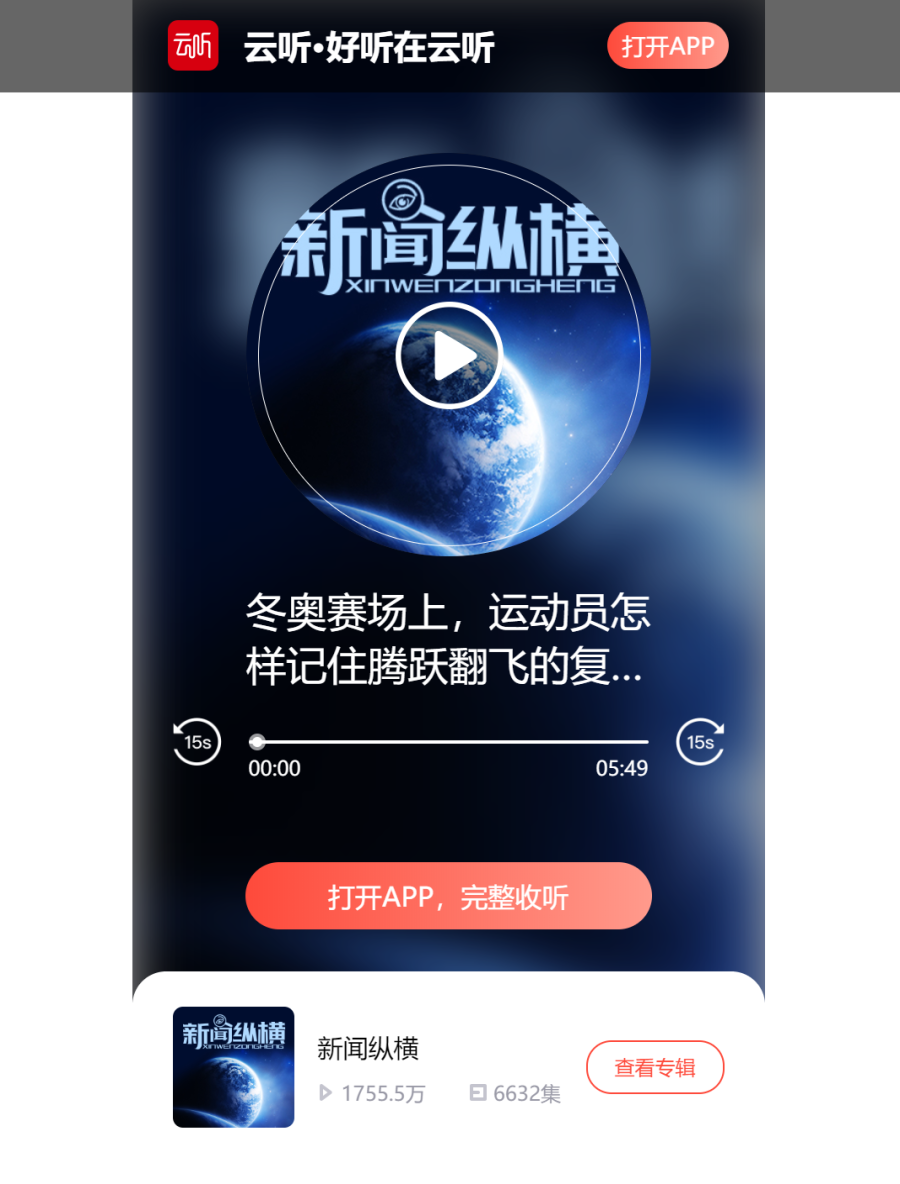Viewport: 900px width, 1184px height.
Task: Play the 新闻纵横 episode
Action: (x=449, y=355)
